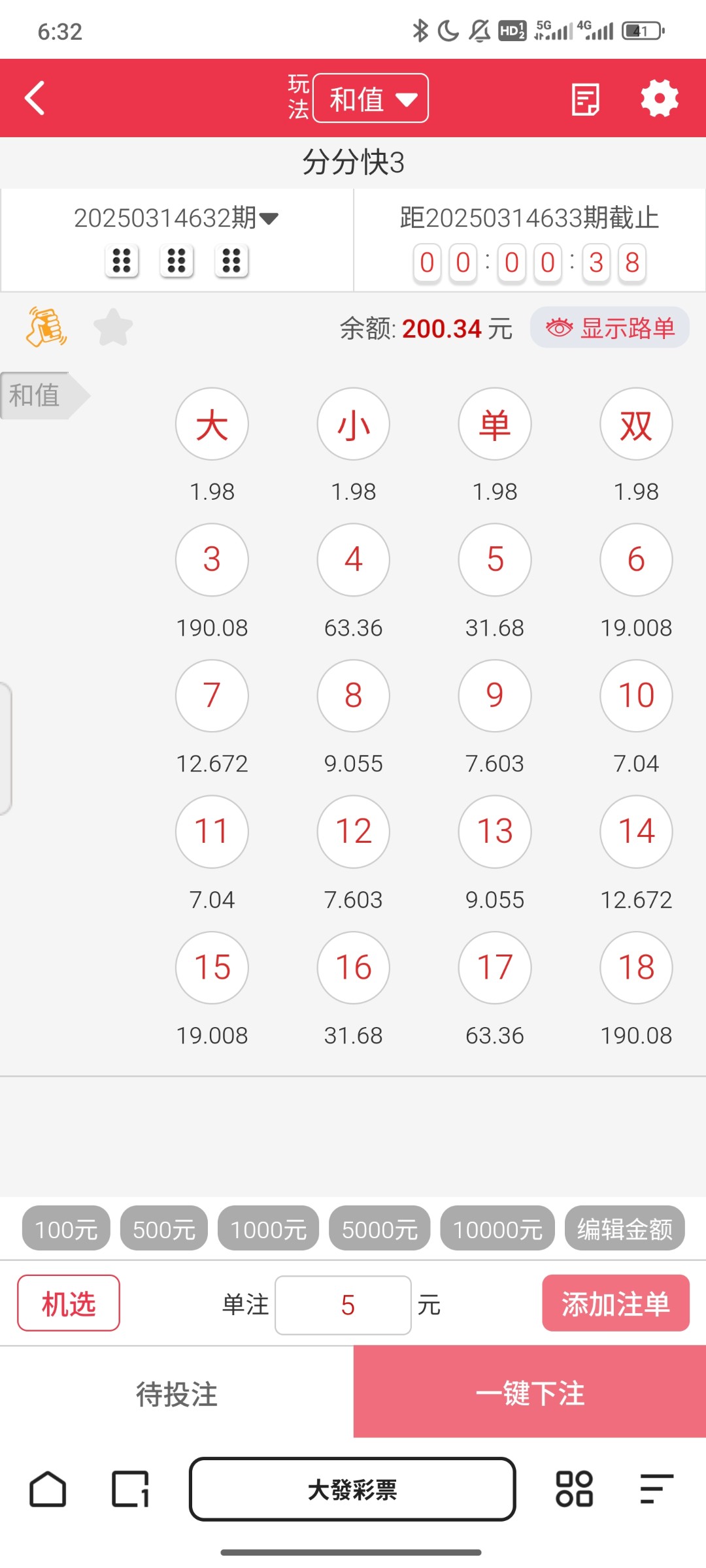
Task: Pick sum value 3
Action: click(212, 560)
